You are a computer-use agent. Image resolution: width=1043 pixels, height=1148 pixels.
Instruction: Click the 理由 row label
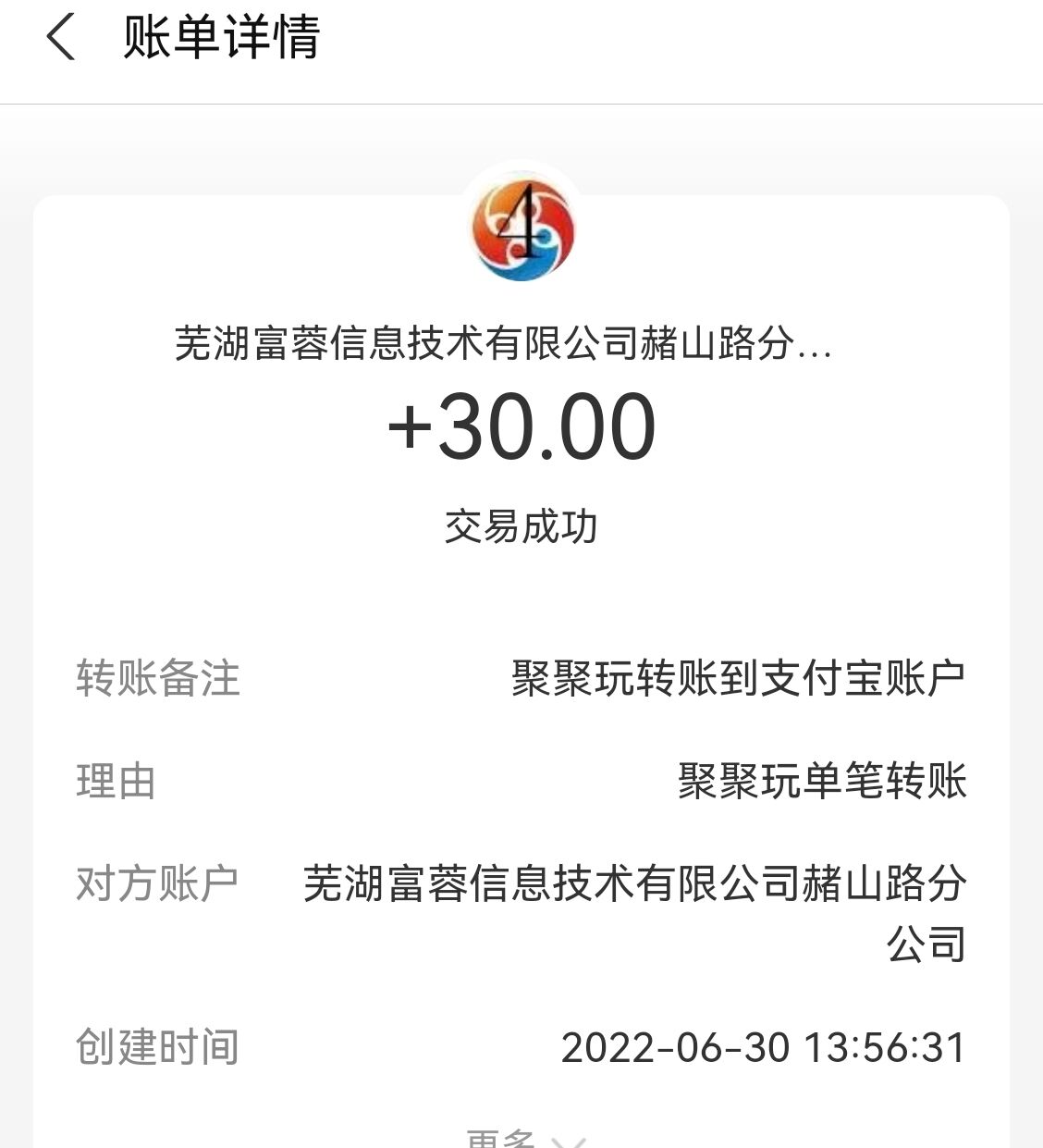tap(116, 782)
